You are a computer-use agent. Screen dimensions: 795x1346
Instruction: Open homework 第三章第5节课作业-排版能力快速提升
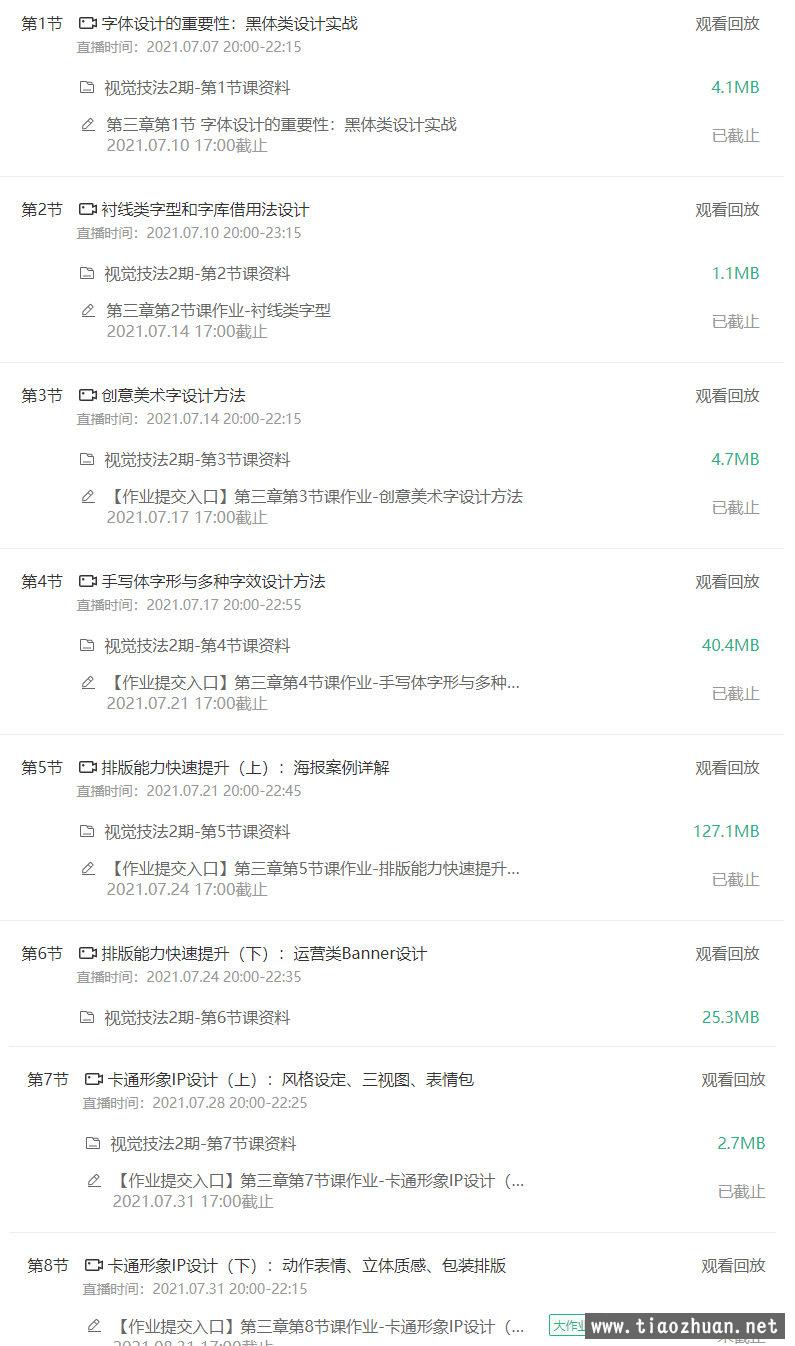point(313,869)
